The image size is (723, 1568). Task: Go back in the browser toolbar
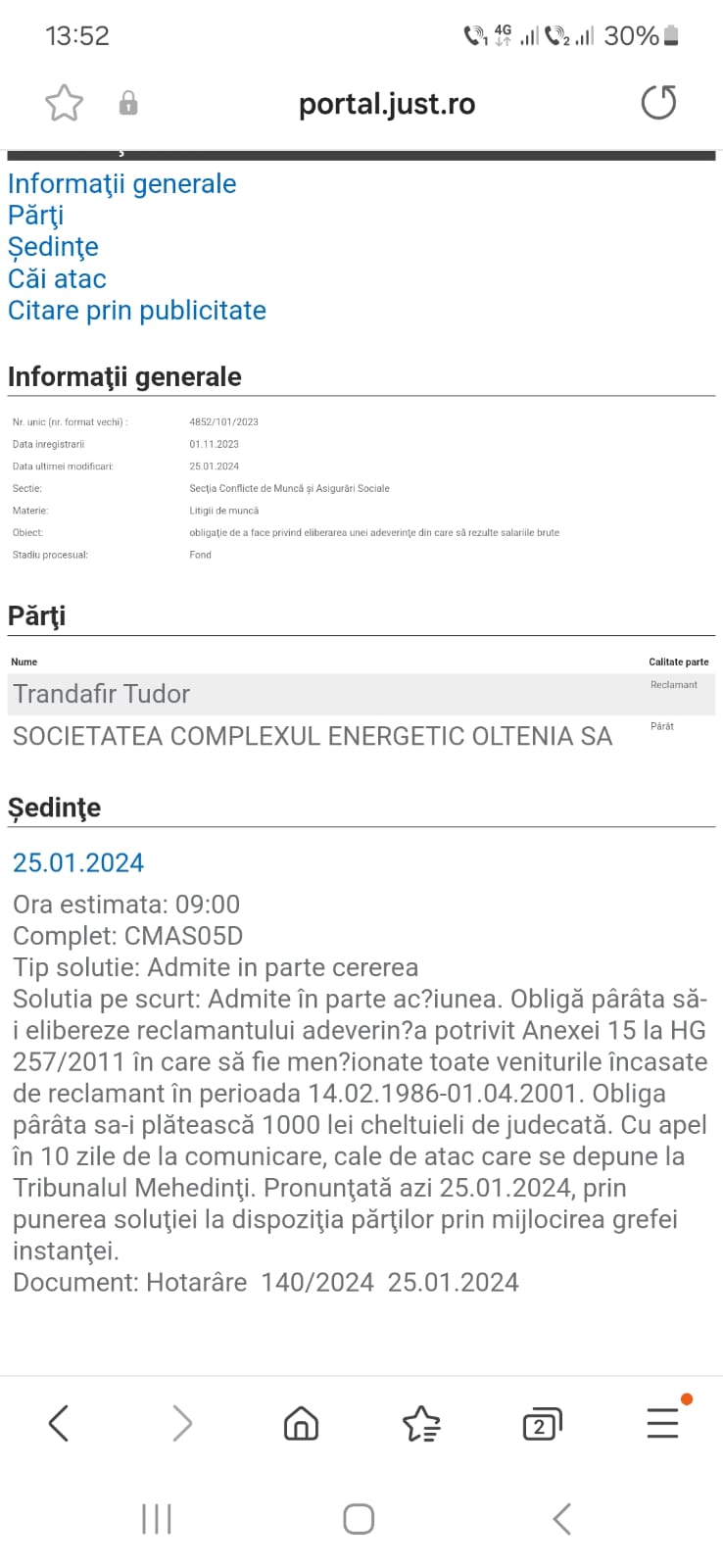59,1423
